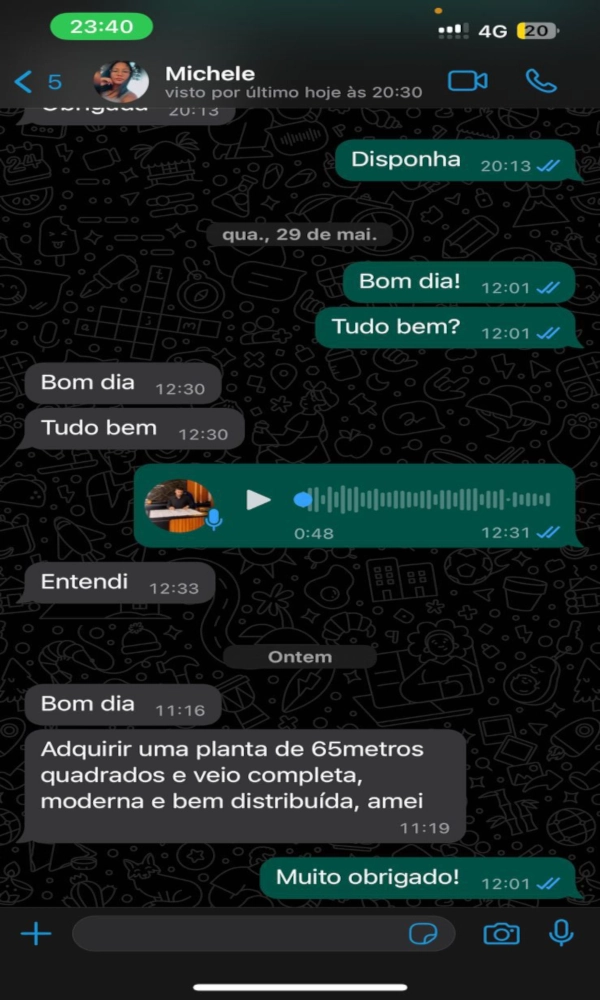Open the camera

[x=501, y=934]
